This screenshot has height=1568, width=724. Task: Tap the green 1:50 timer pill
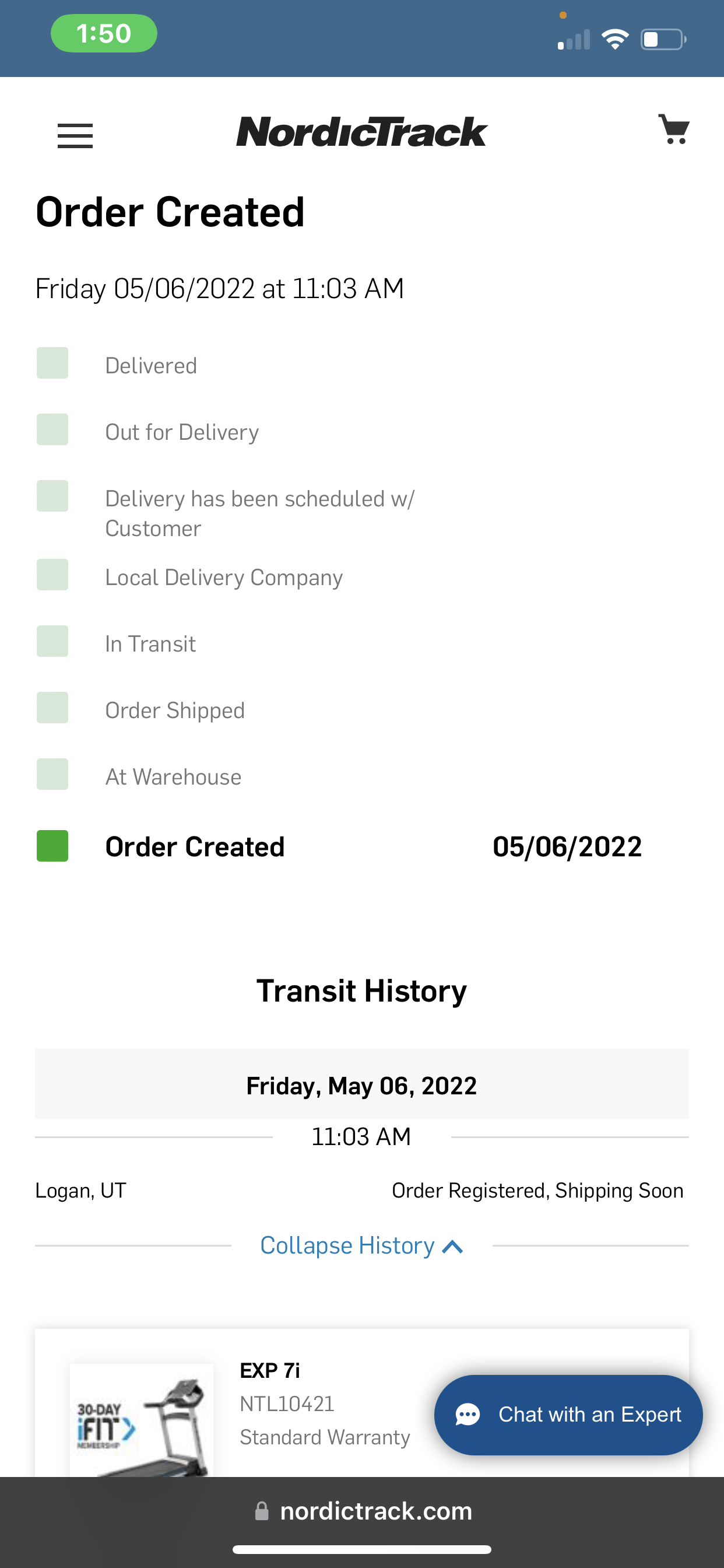pos(103,33)
